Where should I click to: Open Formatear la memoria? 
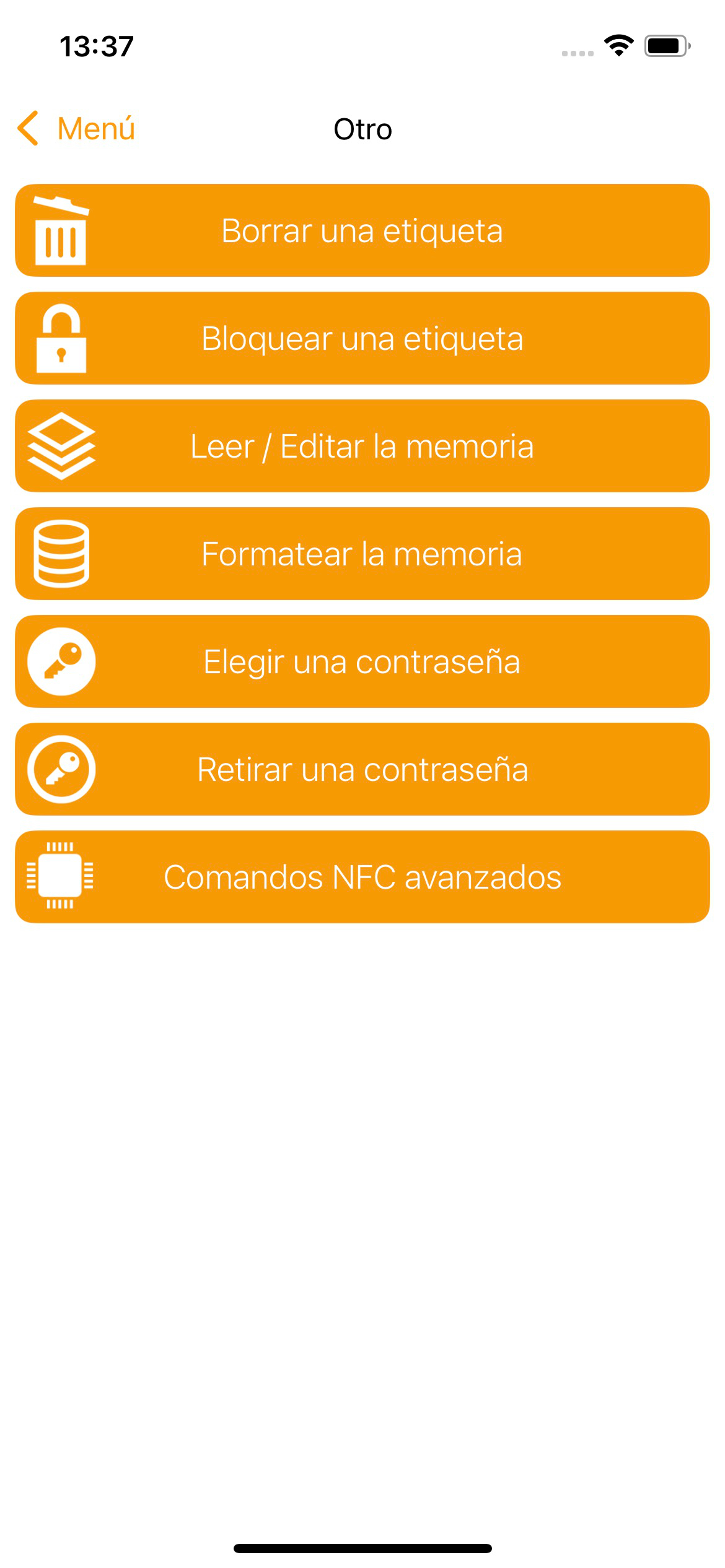362,554
